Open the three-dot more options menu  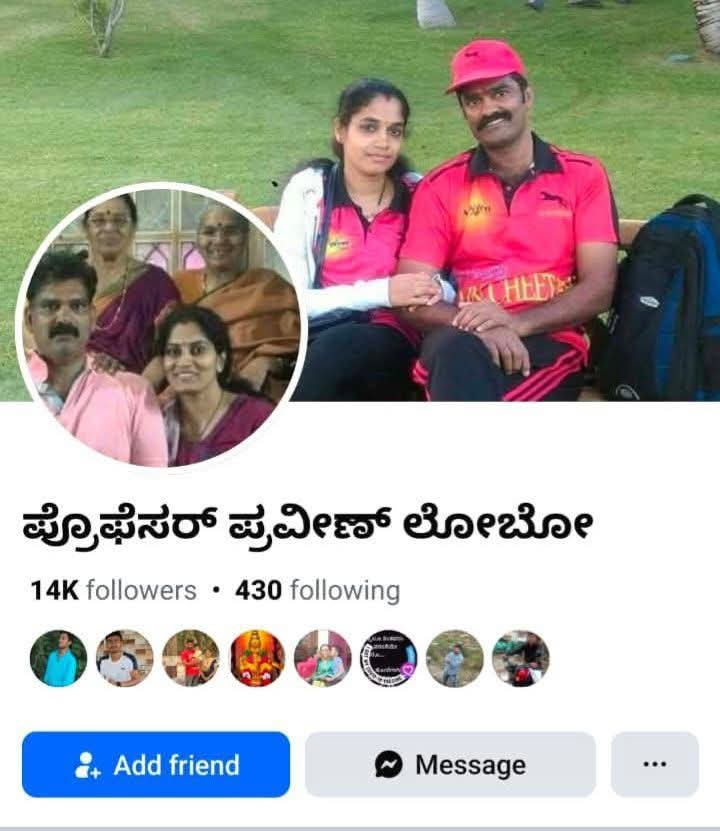(654, 765)
